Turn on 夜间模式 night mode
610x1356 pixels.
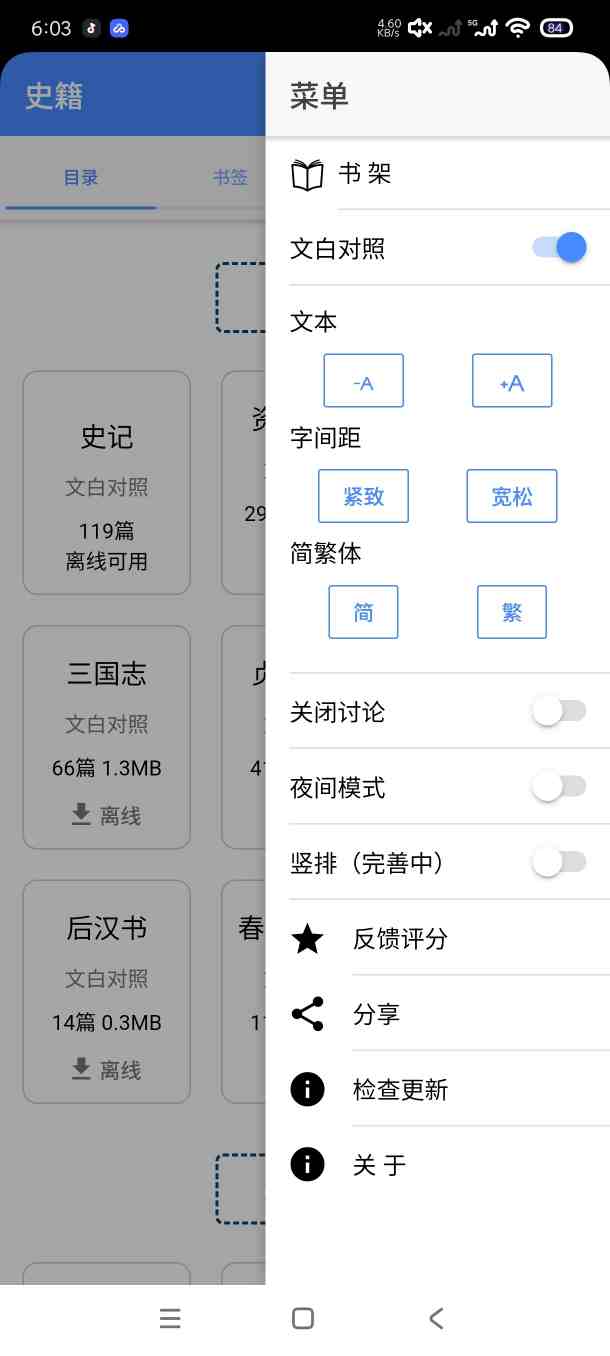tap(558, 787)
